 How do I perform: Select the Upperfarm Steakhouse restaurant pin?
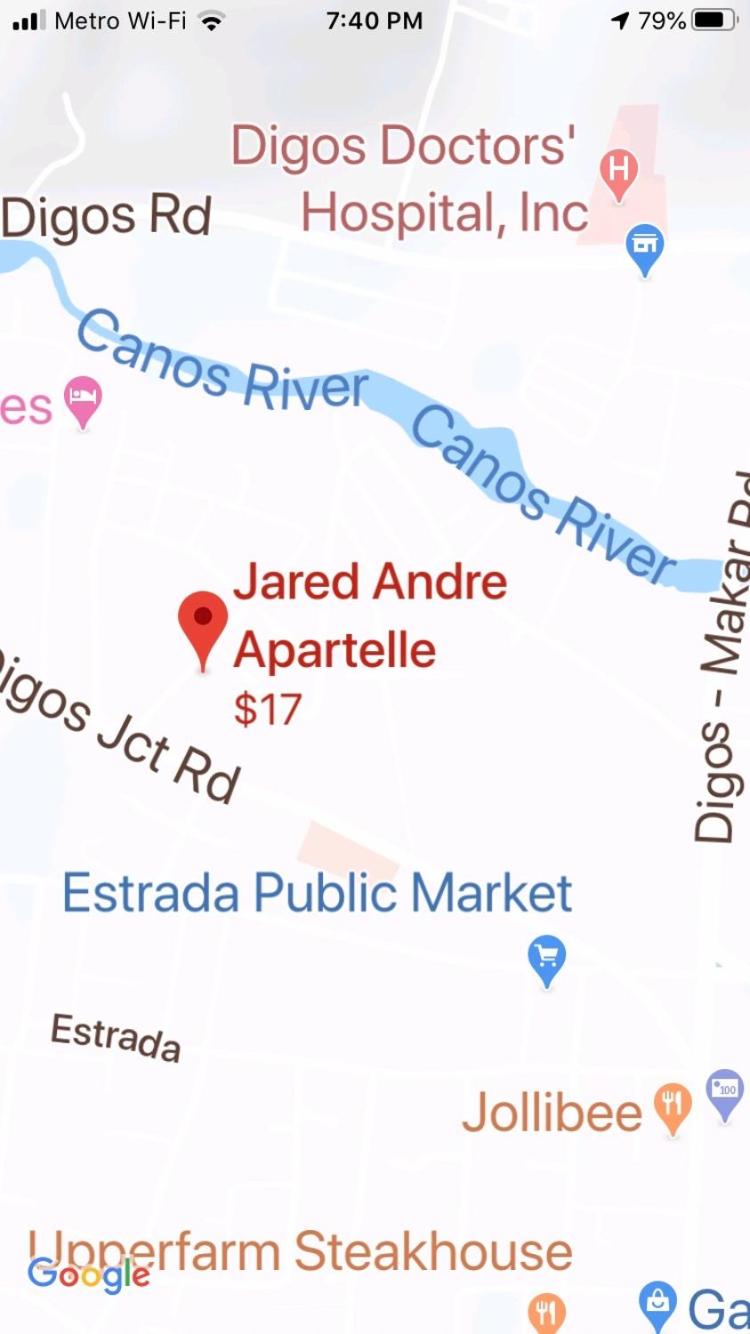(x=546, y=1311)
